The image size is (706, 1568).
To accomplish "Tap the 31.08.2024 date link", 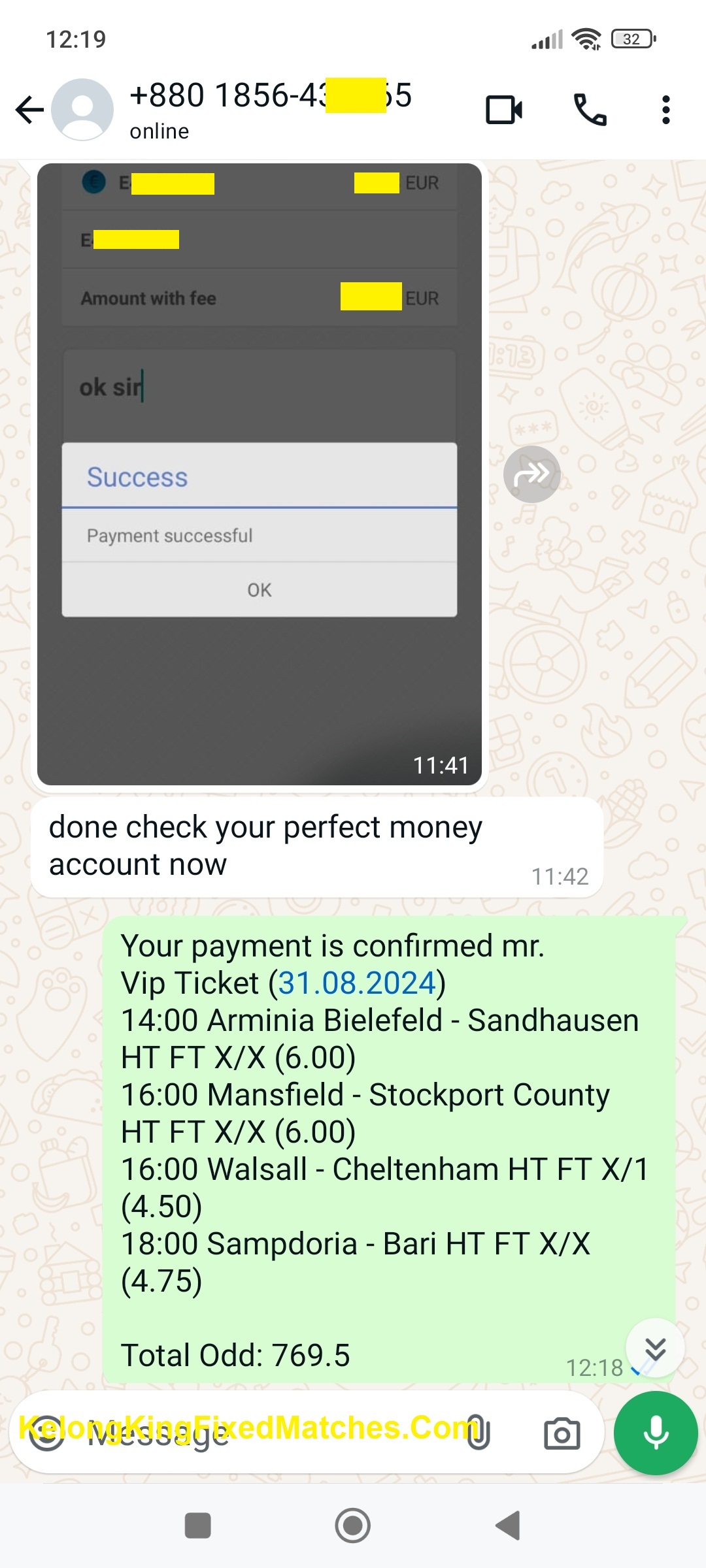I will click(357, 983).
